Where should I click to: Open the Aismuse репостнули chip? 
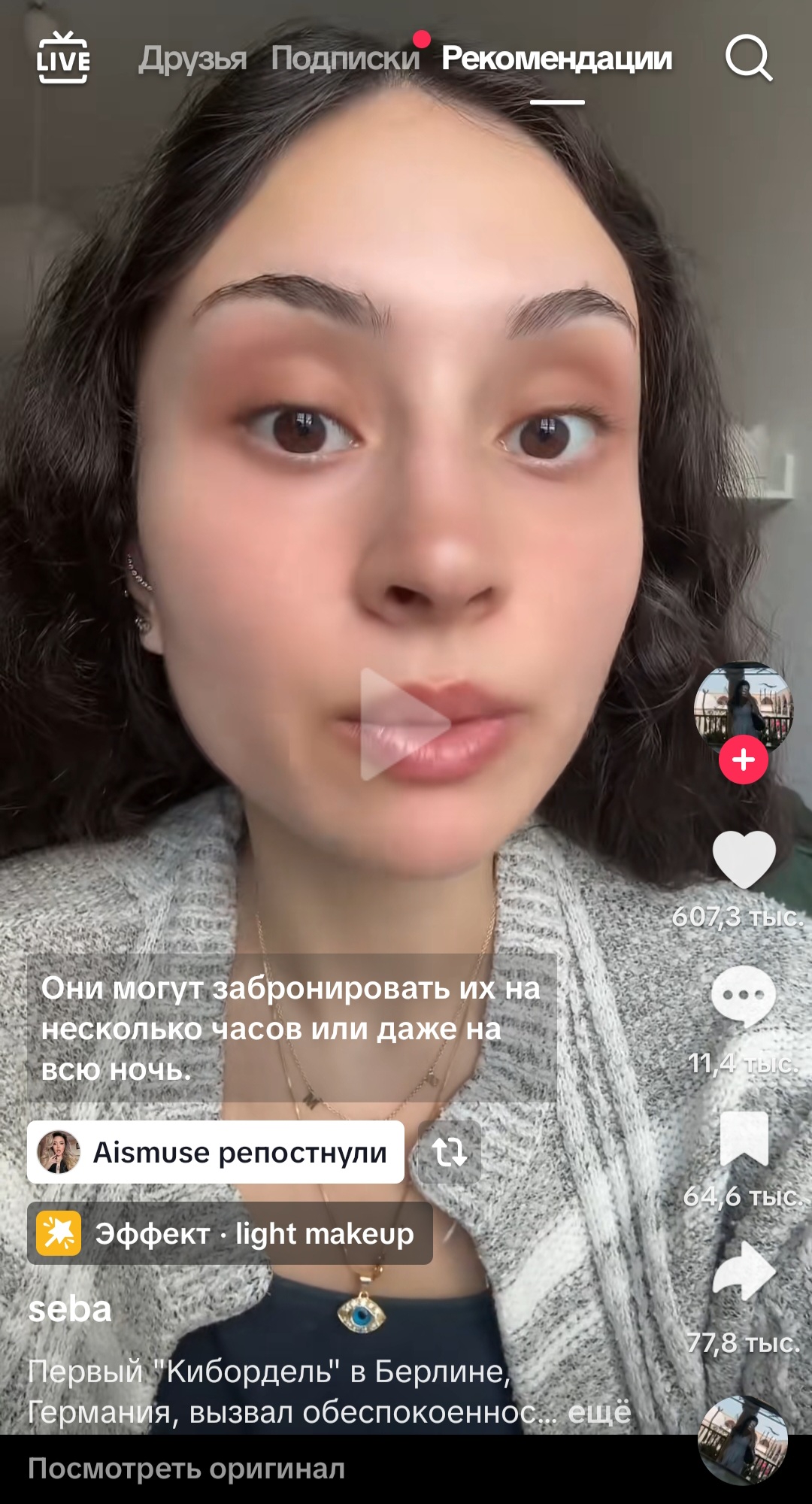point(216,1152)
